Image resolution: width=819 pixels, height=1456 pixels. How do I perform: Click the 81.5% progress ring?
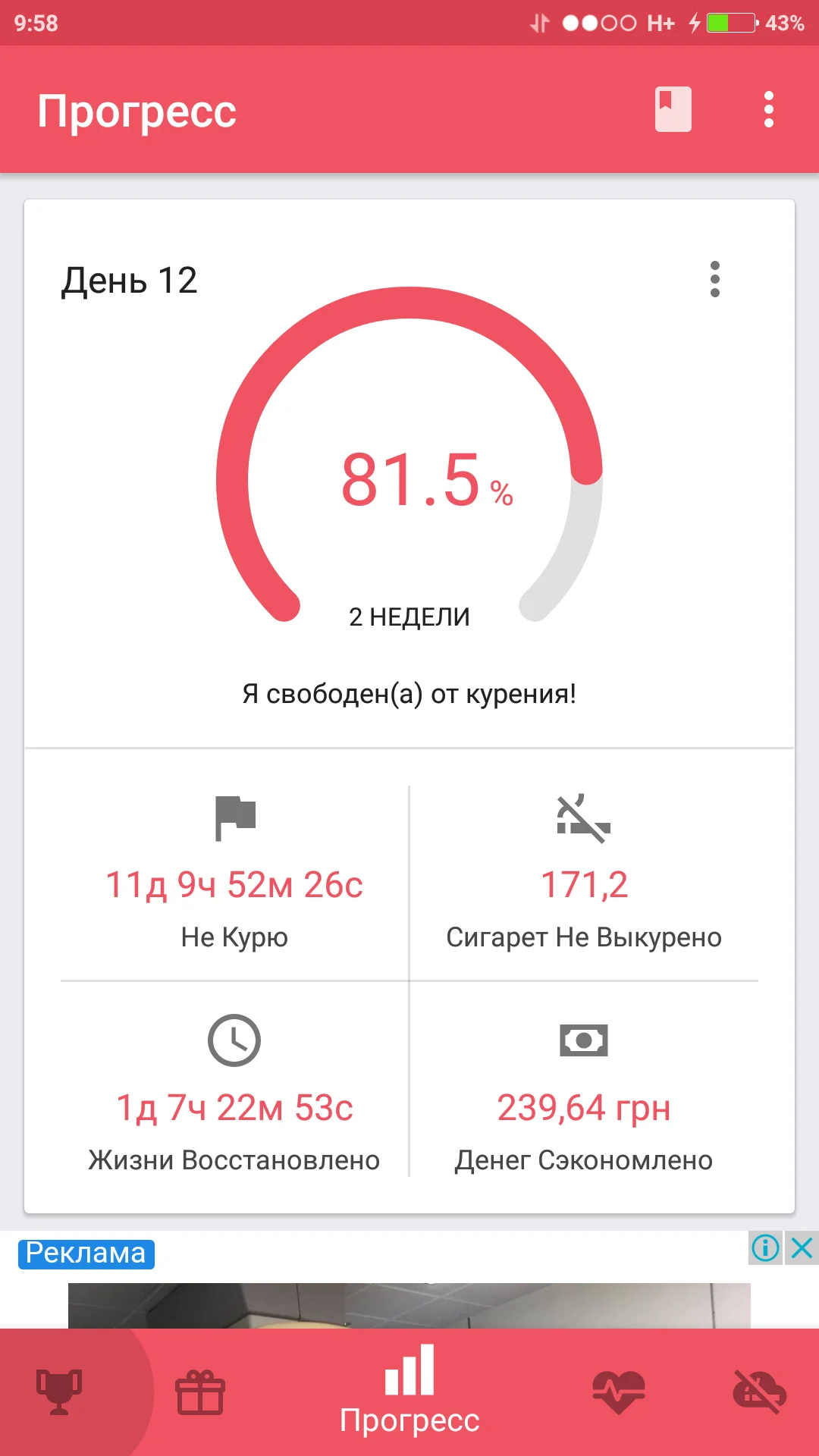coord(409,478)
